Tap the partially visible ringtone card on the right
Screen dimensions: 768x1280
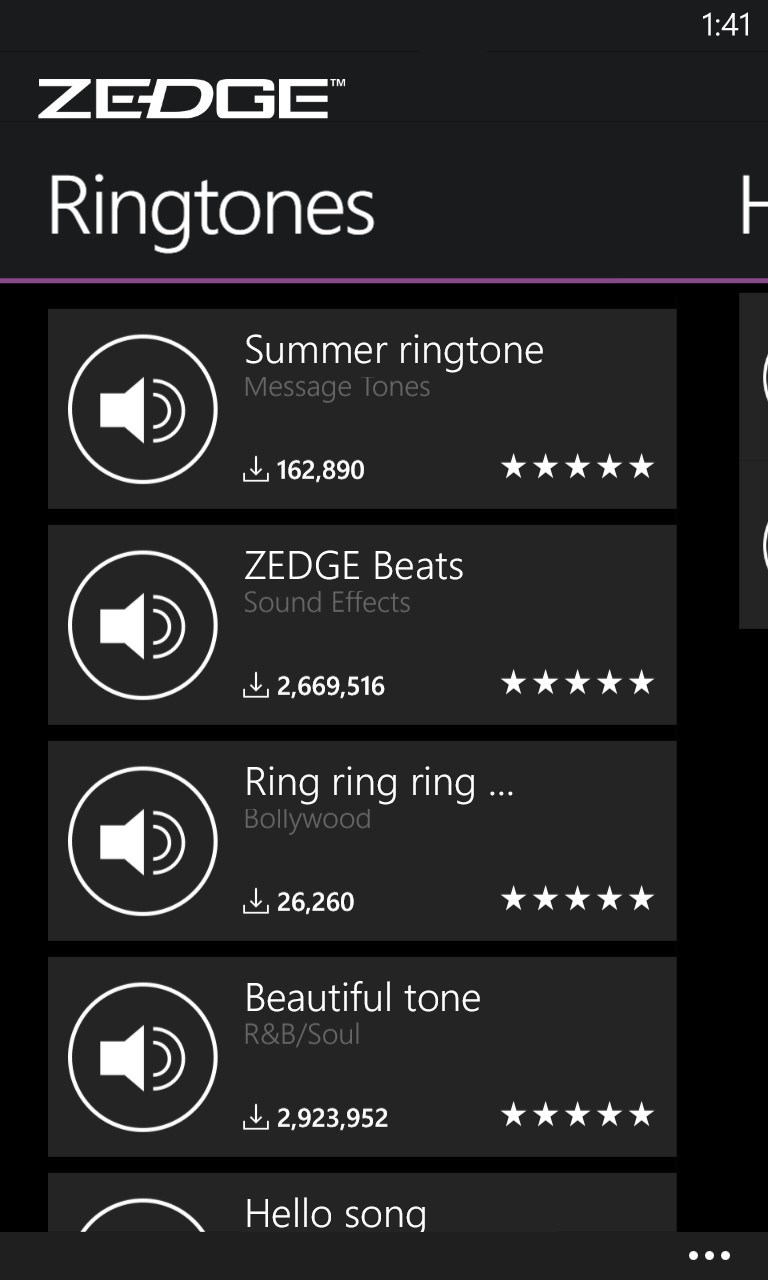[x=755, y=450]
